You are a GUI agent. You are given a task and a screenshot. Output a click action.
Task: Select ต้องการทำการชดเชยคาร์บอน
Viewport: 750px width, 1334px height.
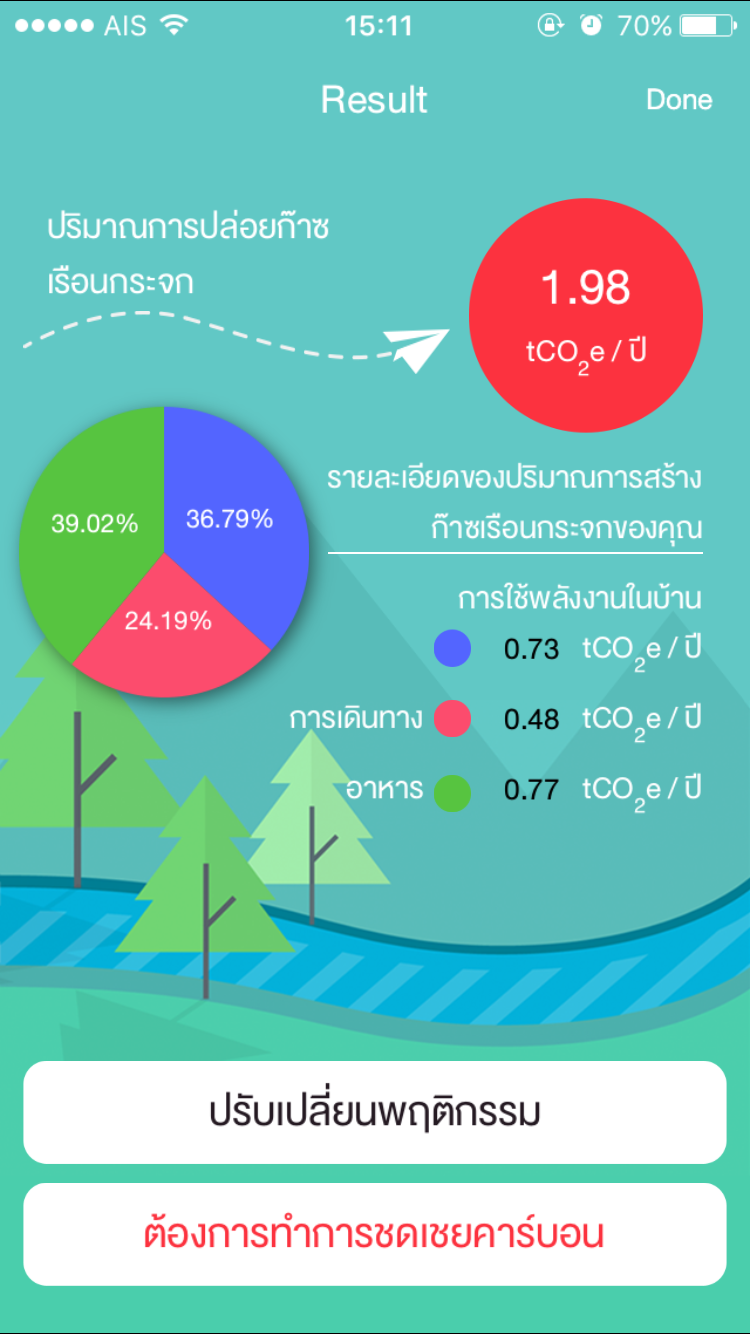375,1234
